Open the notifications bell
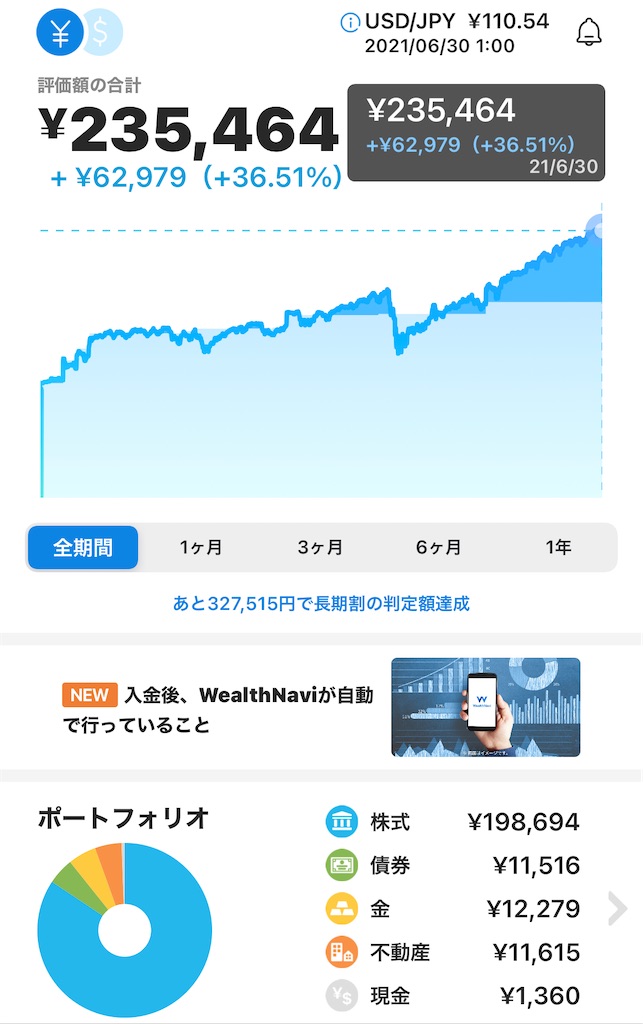Viewport: 643px width, 1024px height. [x=589, y=32]
